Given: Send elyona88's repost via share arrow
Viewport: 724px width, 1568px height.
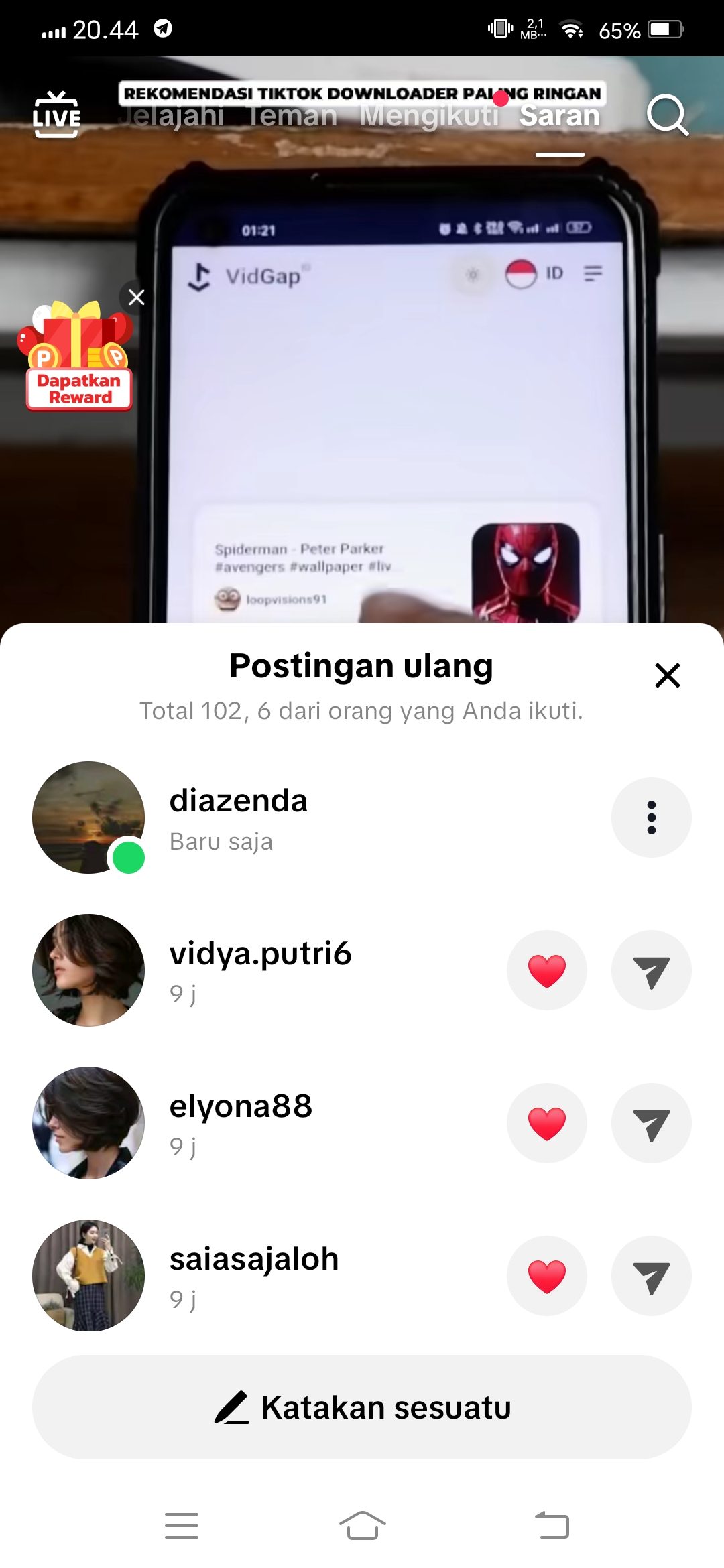Looking at the screenshot, I should pos(651,1123).
